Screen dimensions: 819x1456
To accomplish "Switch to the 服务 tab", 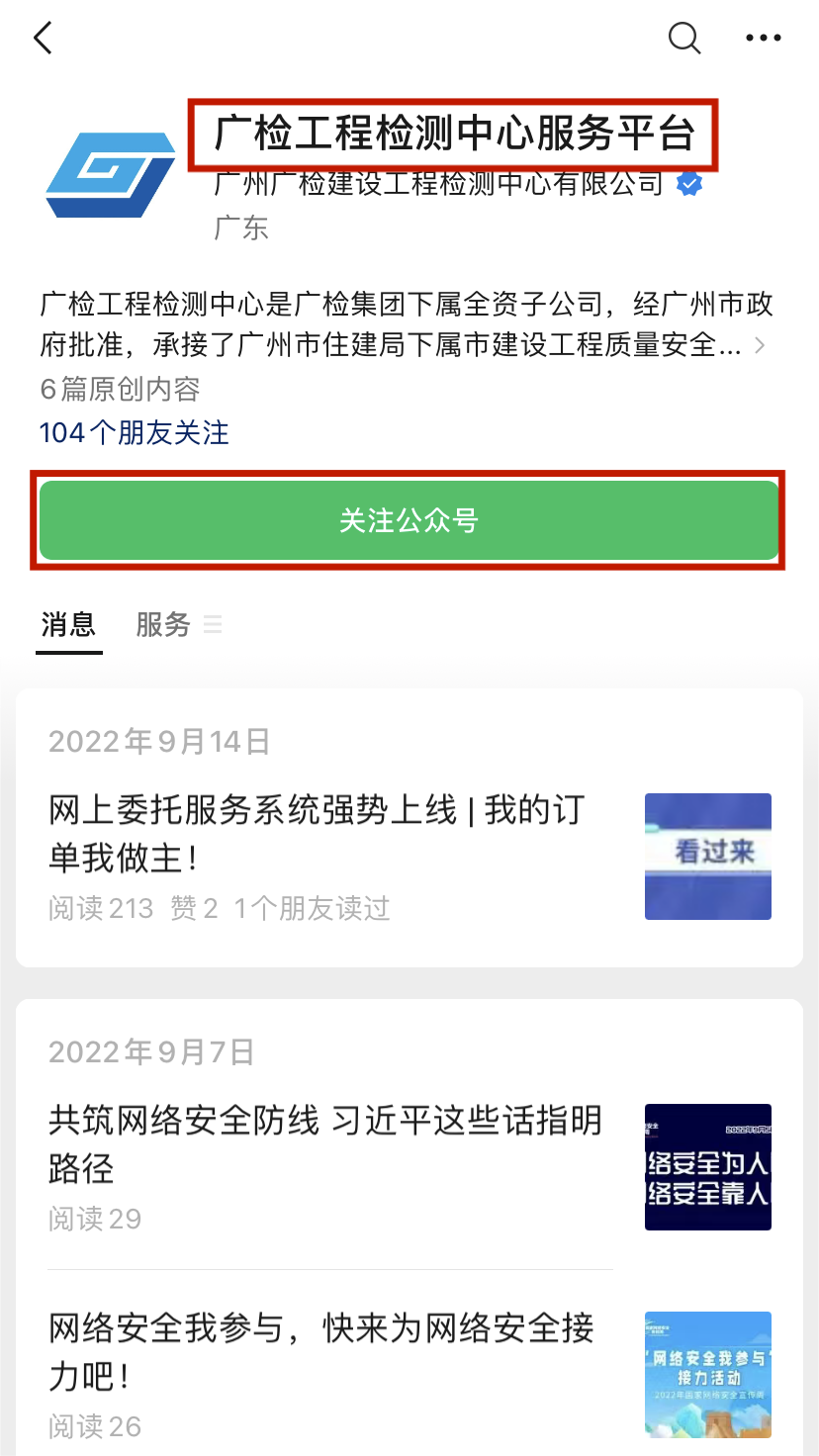I will (x=162, y=624).
